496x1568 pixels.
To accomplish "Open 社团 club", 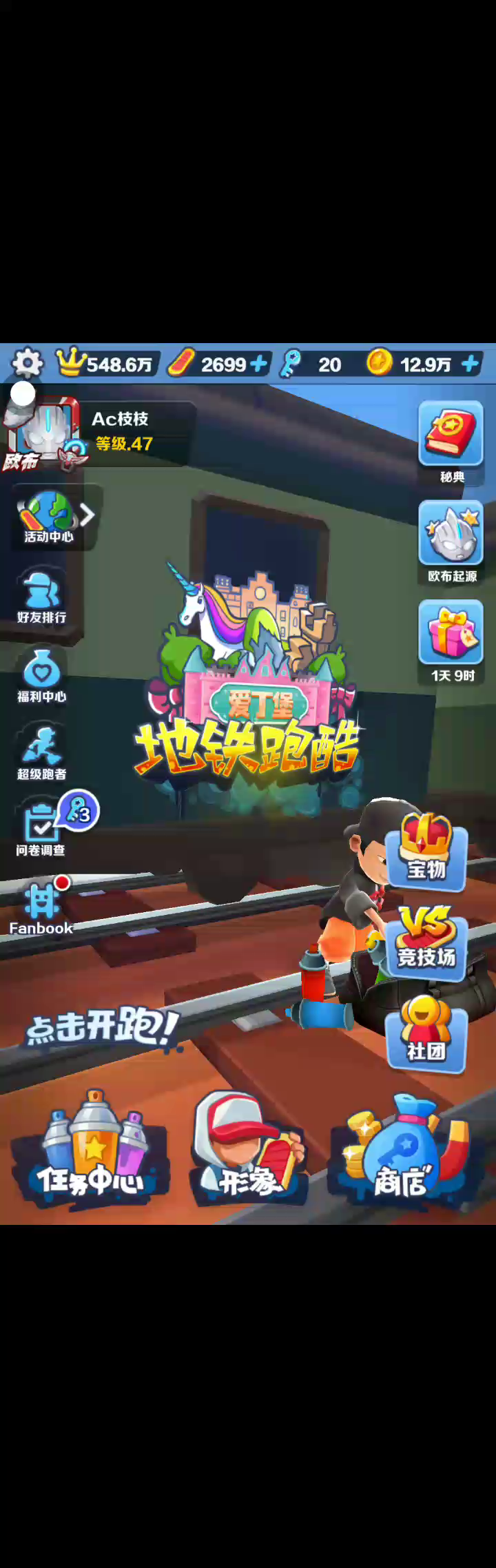I will pyautogui.click(x=426, y=1035).
